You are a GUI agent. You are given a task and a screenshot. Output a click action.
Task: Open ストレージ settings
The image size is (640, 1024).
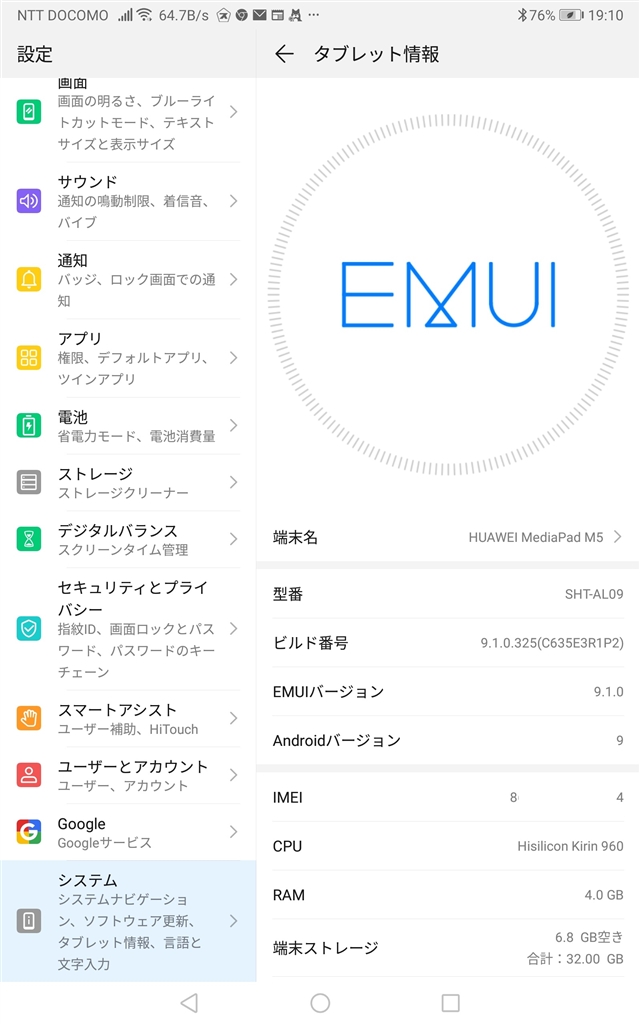pyautogui.click(x=128, y=482)
